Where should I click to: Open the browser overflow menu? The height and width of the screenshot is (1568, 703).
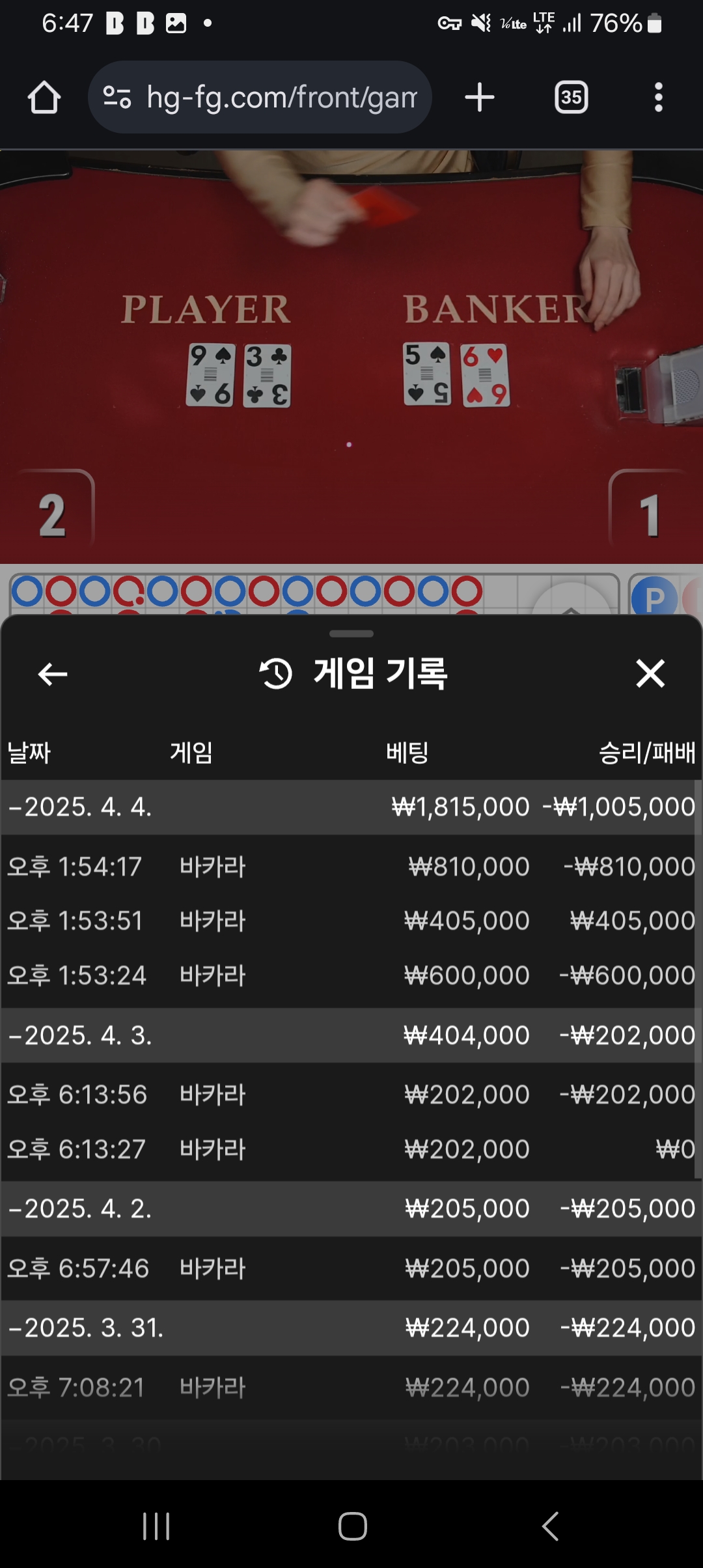[x=659, y=98]
